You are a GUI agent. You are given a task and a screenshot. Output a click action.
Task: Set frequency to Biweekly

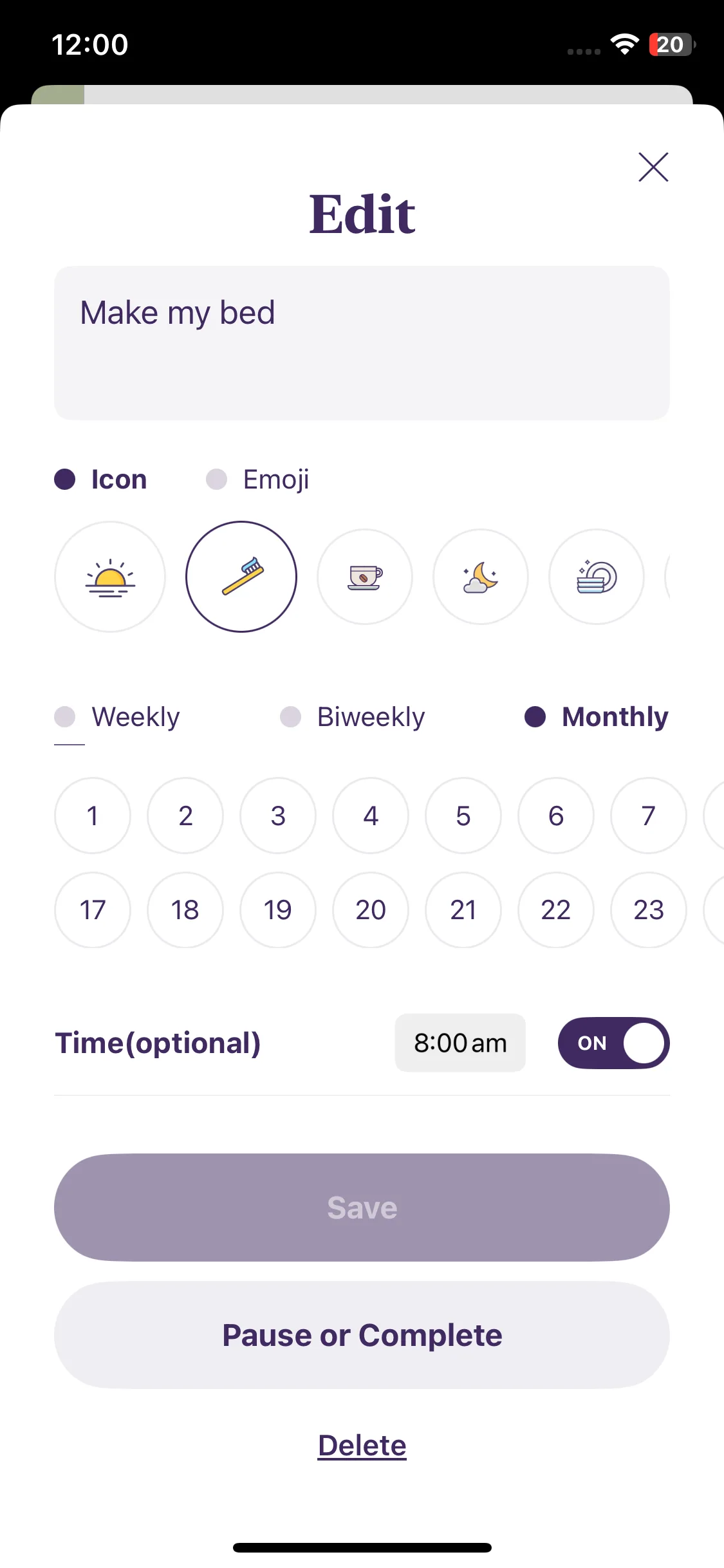coord(353,717)
